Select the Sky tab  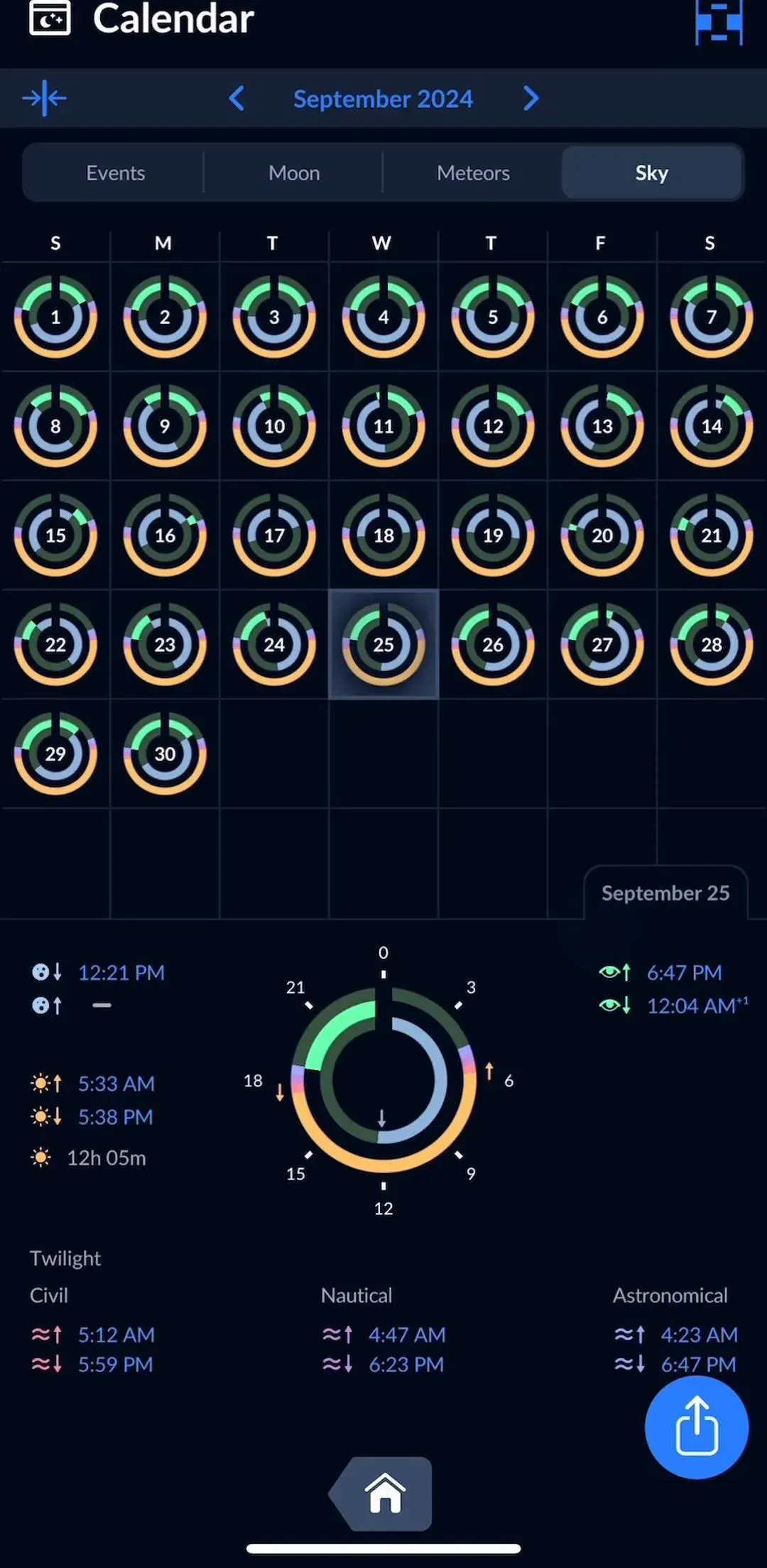(x=652, y=173)
